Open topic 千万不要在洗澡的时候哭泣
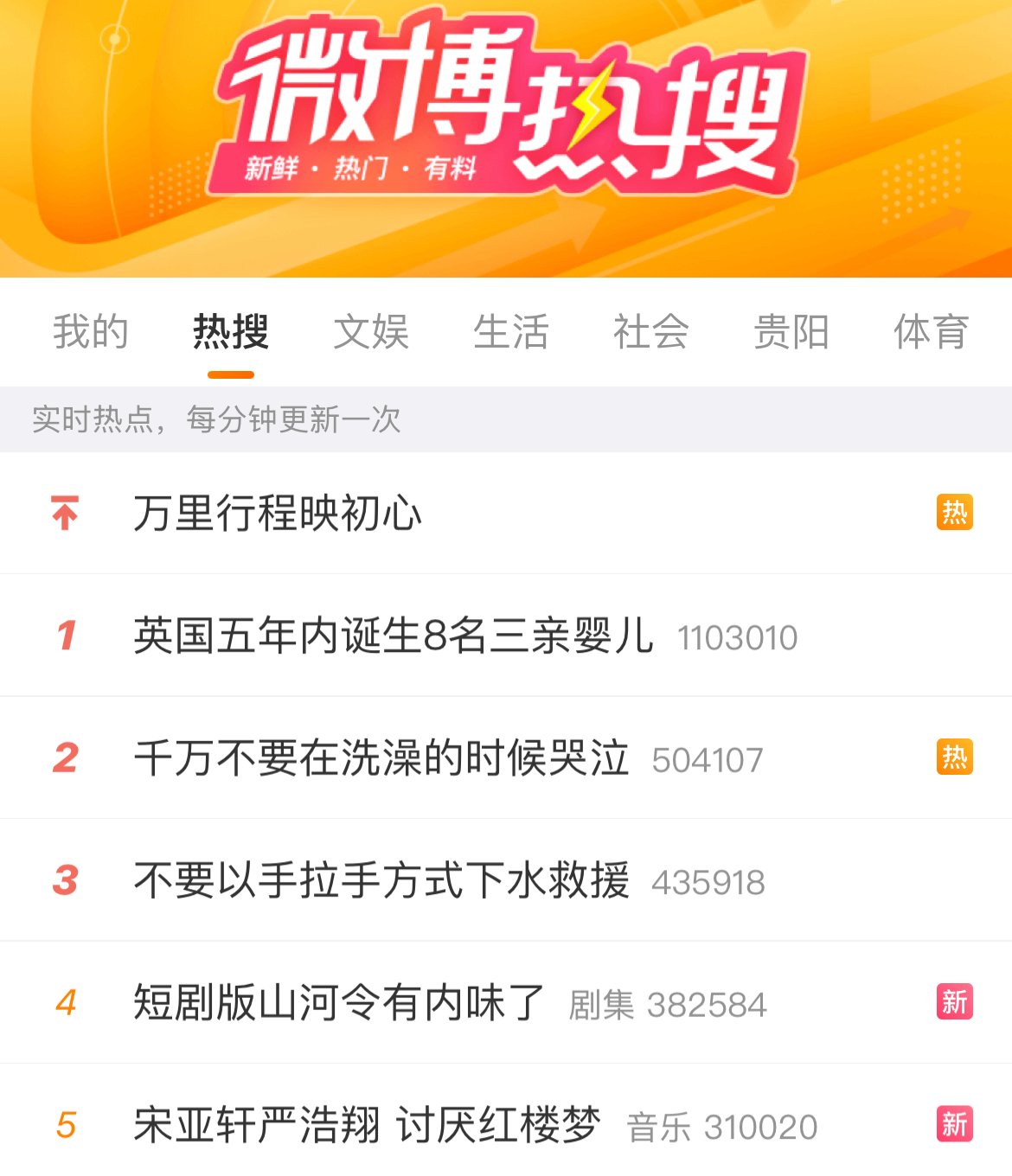Viewport: 1012px width, 1176px height. coord(381,758)
